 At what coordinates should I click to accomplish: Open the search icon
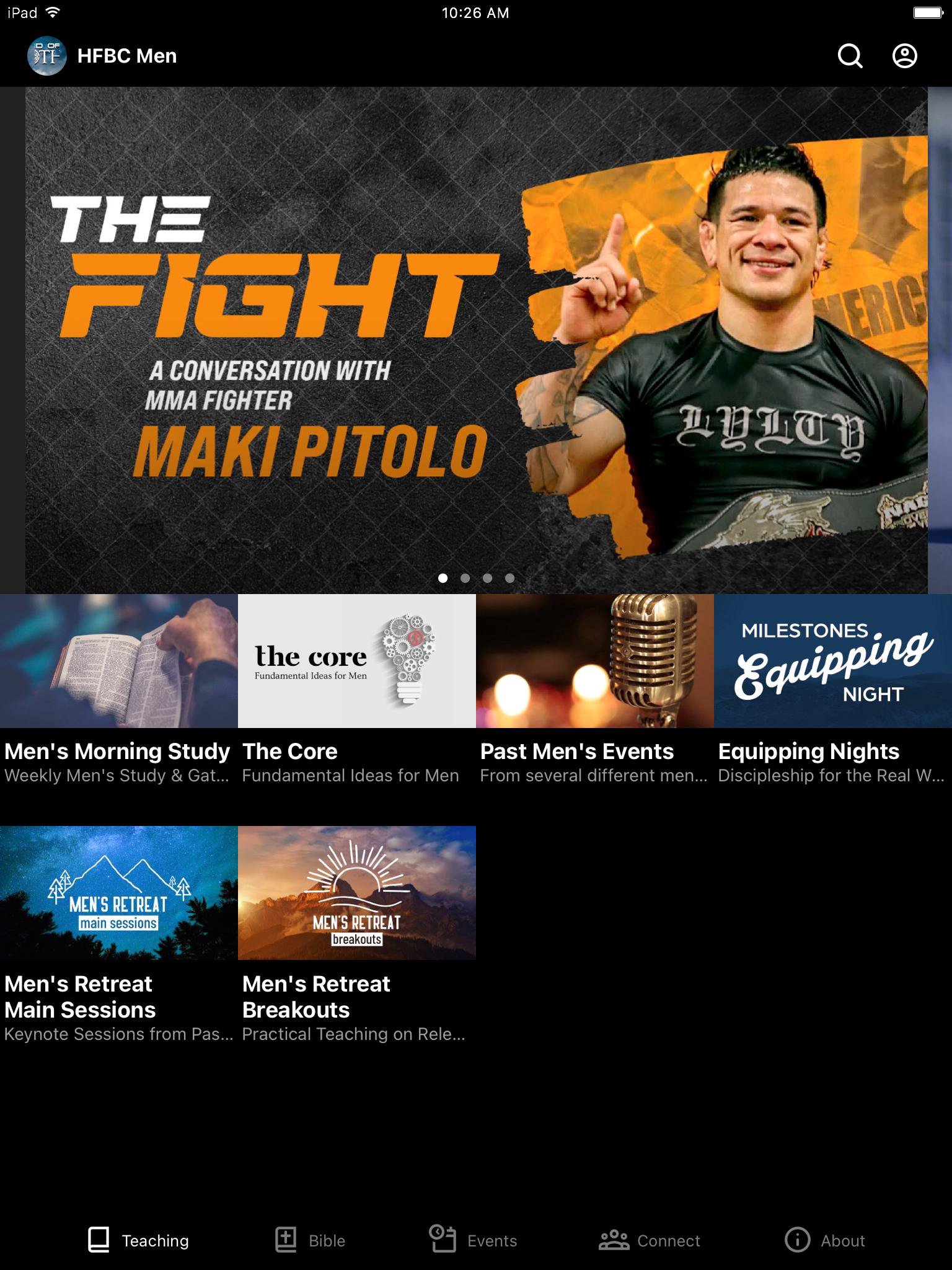[x=850, y=56]
